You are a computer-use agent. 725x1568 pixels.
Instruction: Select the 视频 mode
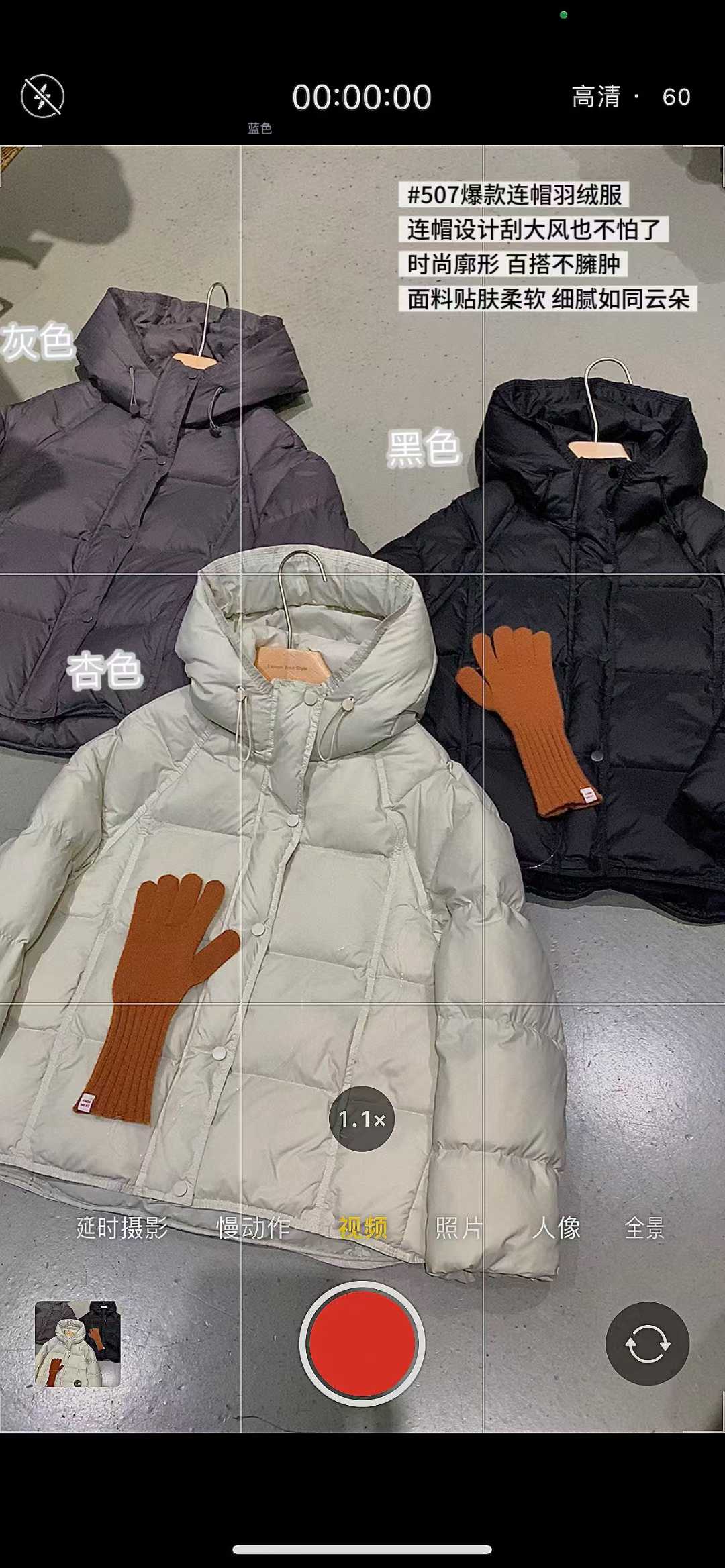coord(362,1228)
